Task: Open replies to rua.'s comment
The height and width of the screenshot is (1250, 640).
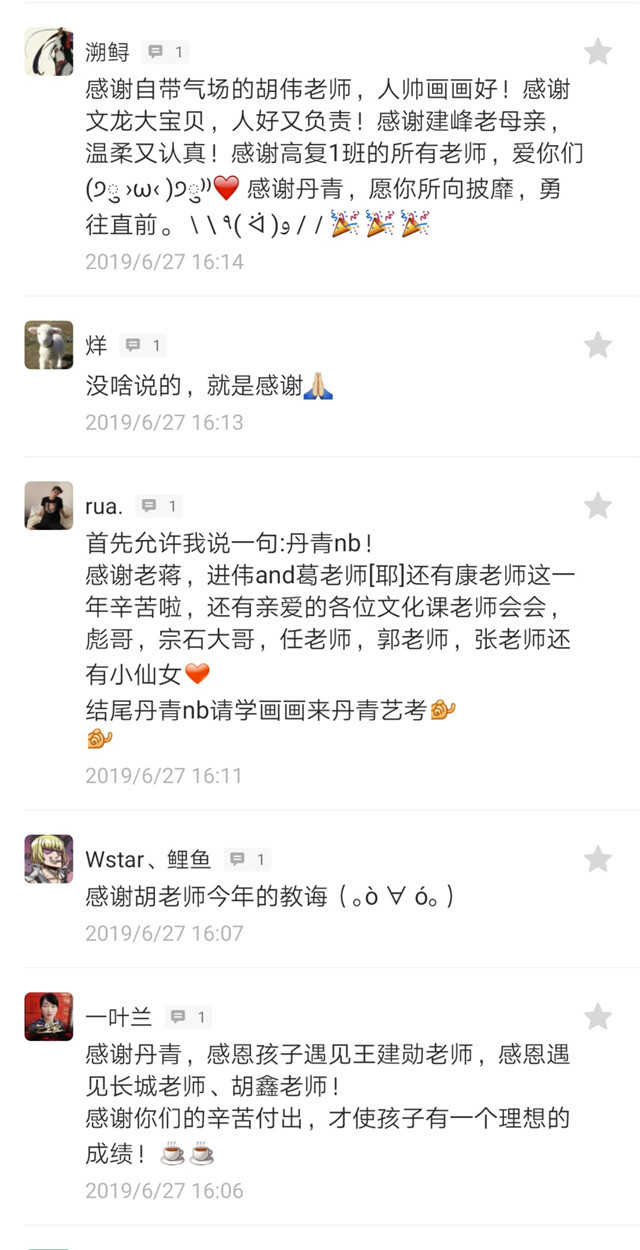Action: [x=160, y=506]
